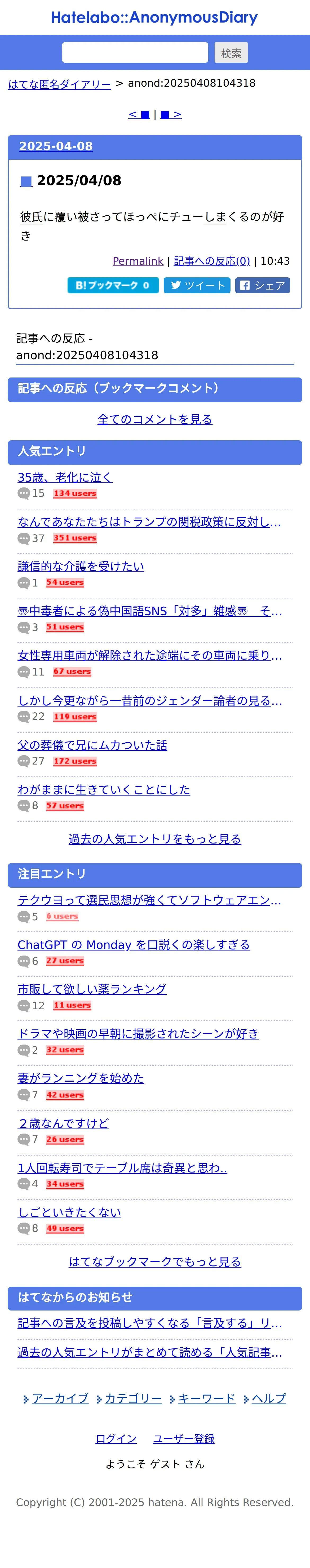Open the entry 35歳、老化に泣く
This screenshot has height=1568, width=310.
[65, 477]
